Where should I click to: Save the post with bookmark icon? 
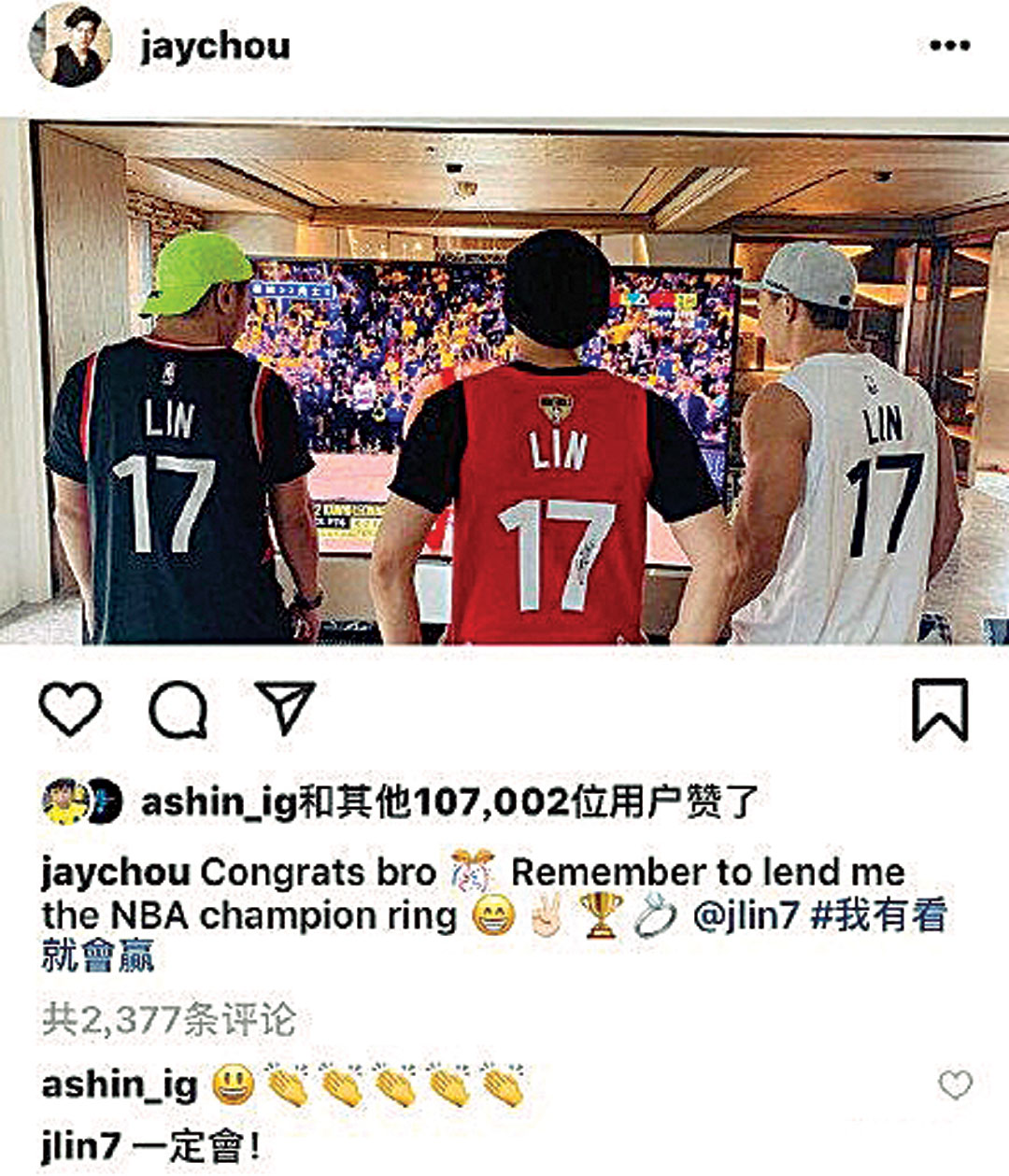pos(939,710)
